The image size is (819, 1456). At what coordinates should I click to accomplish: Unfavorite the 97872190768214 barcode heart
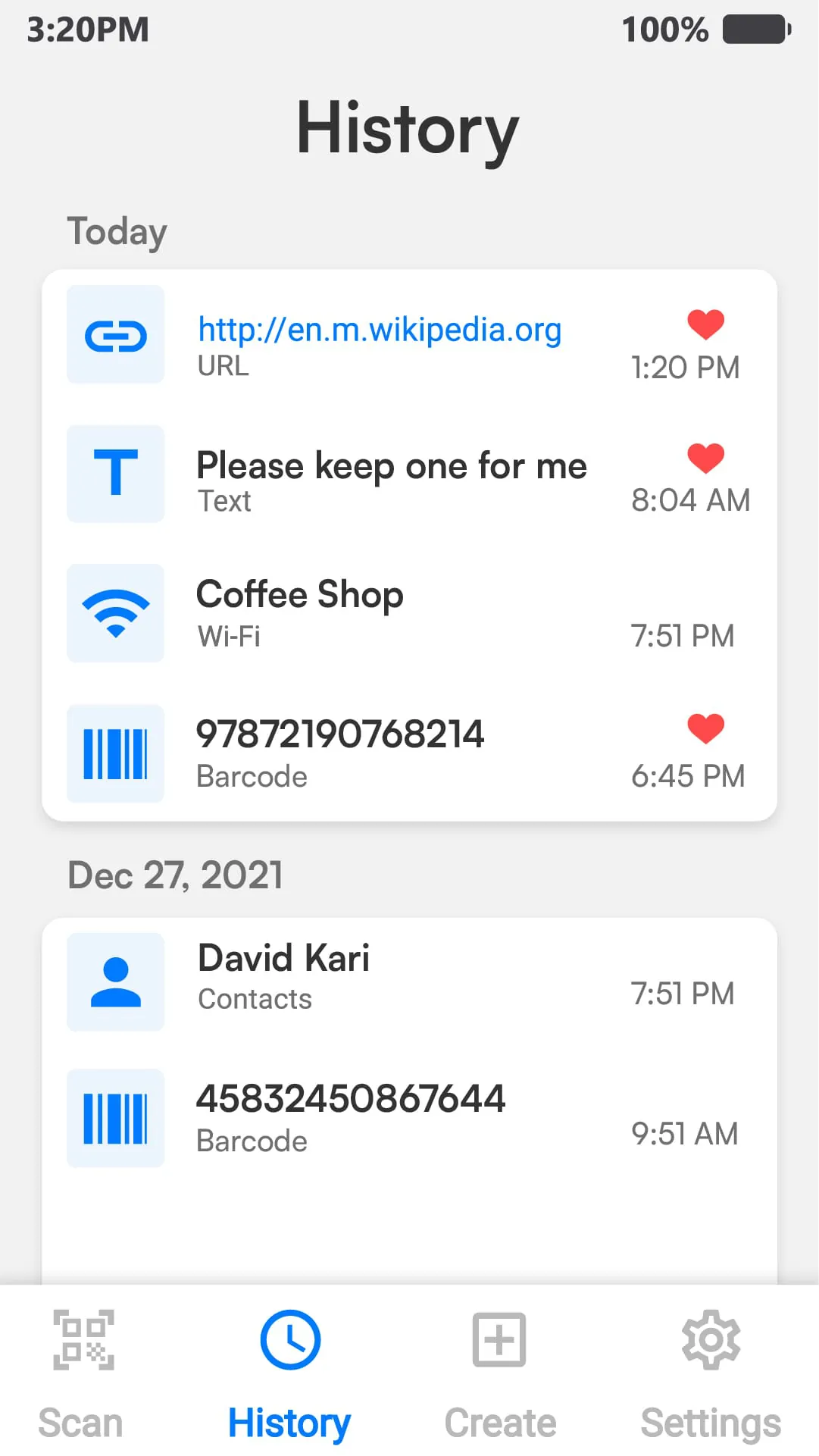pos(705,728)
